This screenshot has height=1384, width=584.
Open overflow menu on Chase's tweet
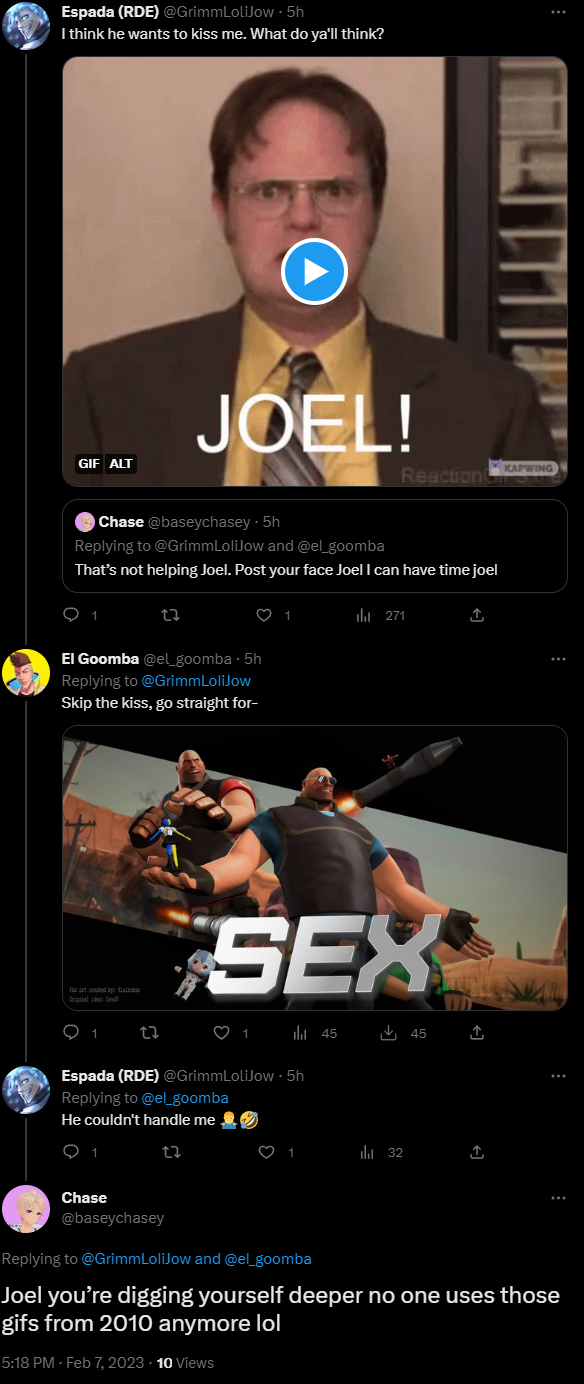click(558, 1197)
